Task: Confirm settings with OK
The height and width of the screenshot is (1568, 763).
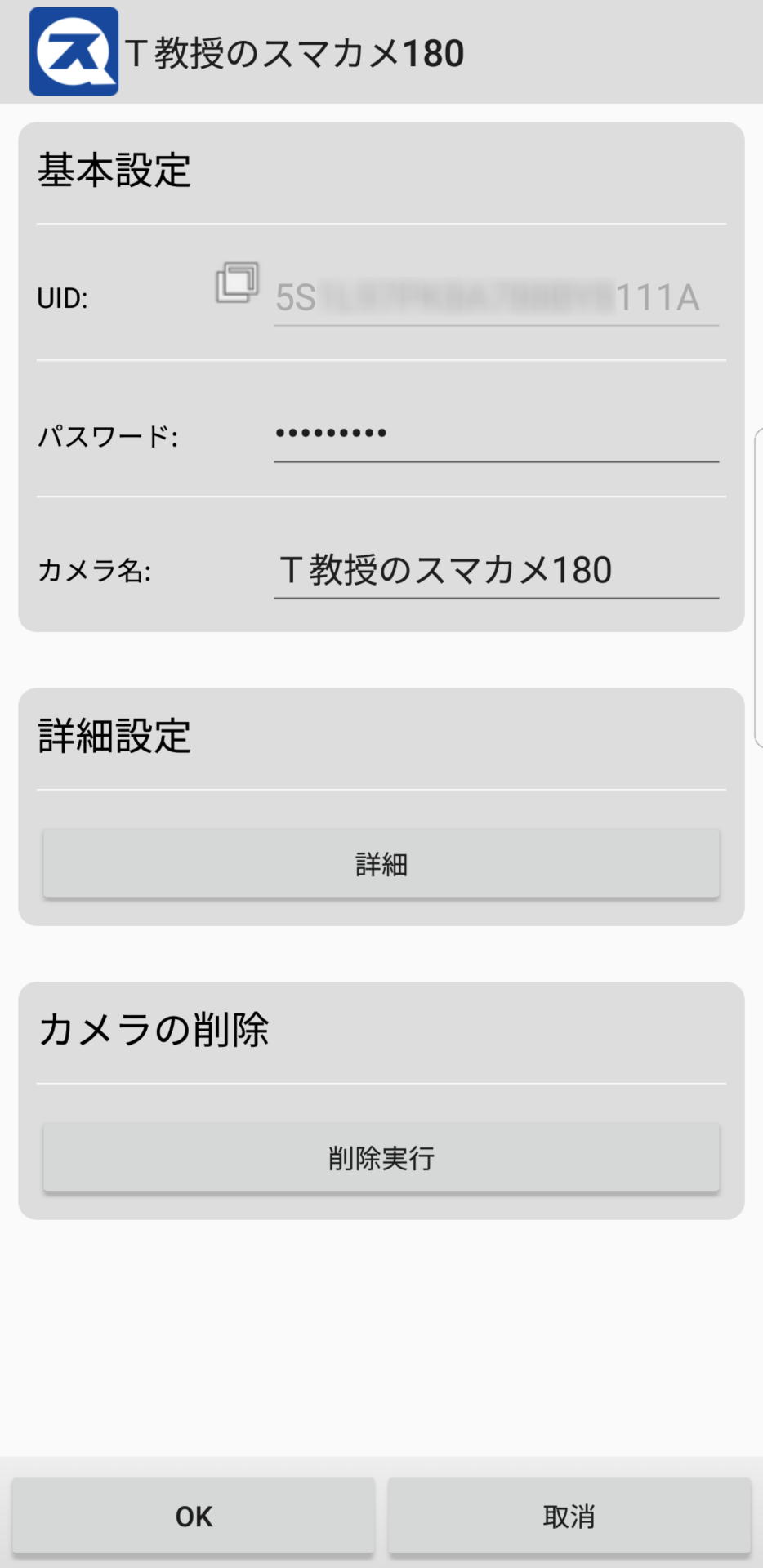Action: click(x=194, y=1516)
